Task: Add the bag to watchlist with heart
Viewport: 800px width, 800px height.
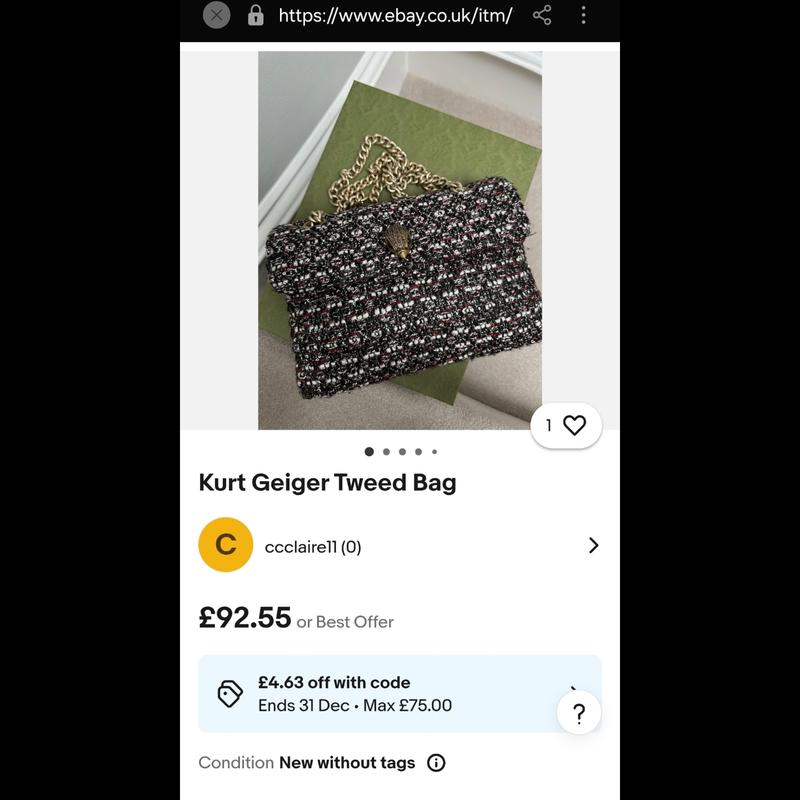Action: 567,426
